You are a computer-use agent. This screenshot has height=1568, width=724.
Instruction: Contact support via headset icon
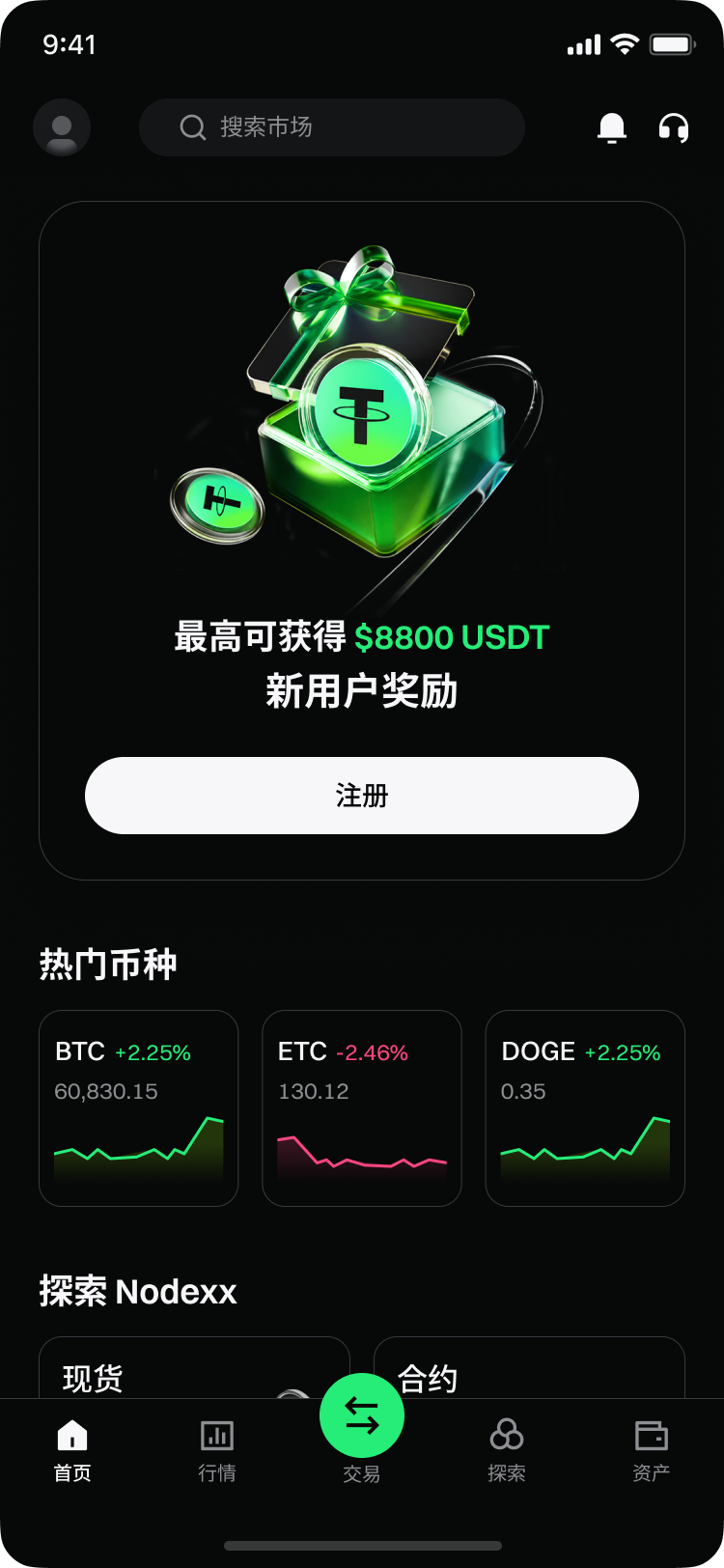point(674,127)
